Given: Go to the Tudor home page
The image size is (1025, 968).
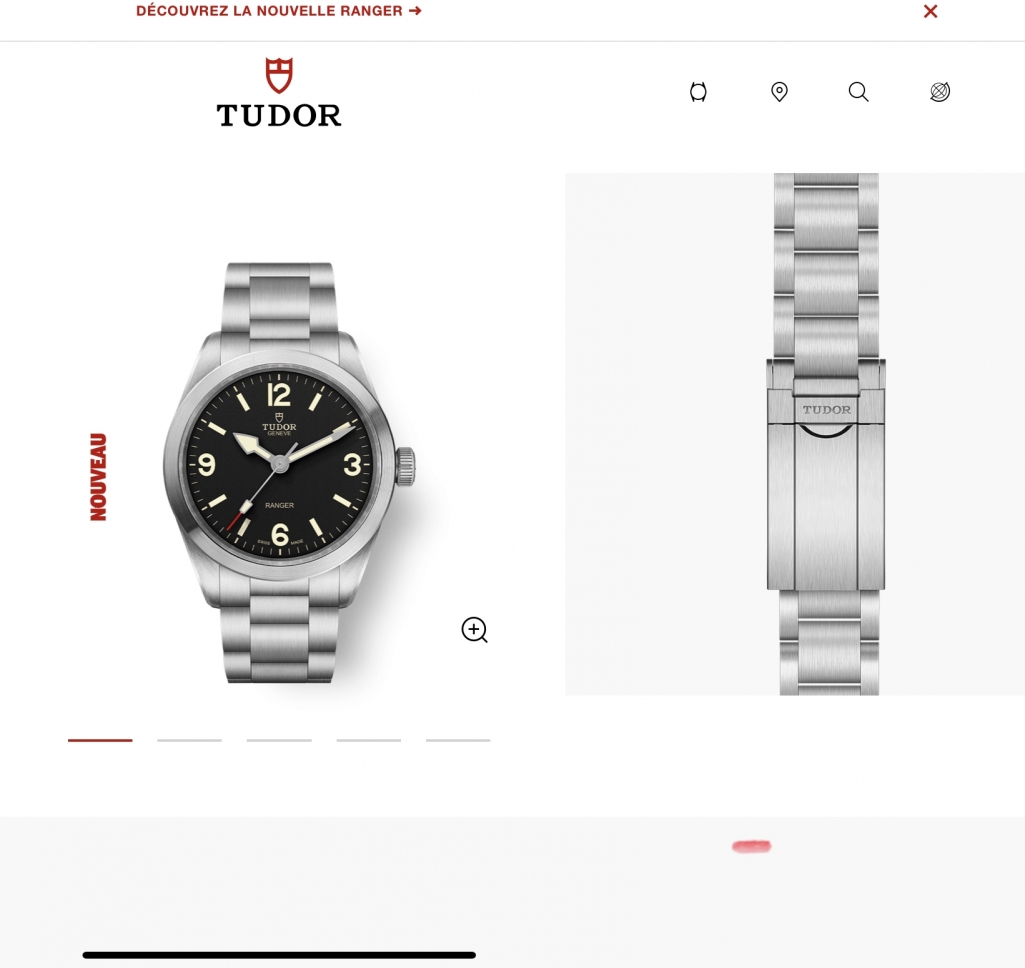Looking at the screenshot, I should coord(279,93).
